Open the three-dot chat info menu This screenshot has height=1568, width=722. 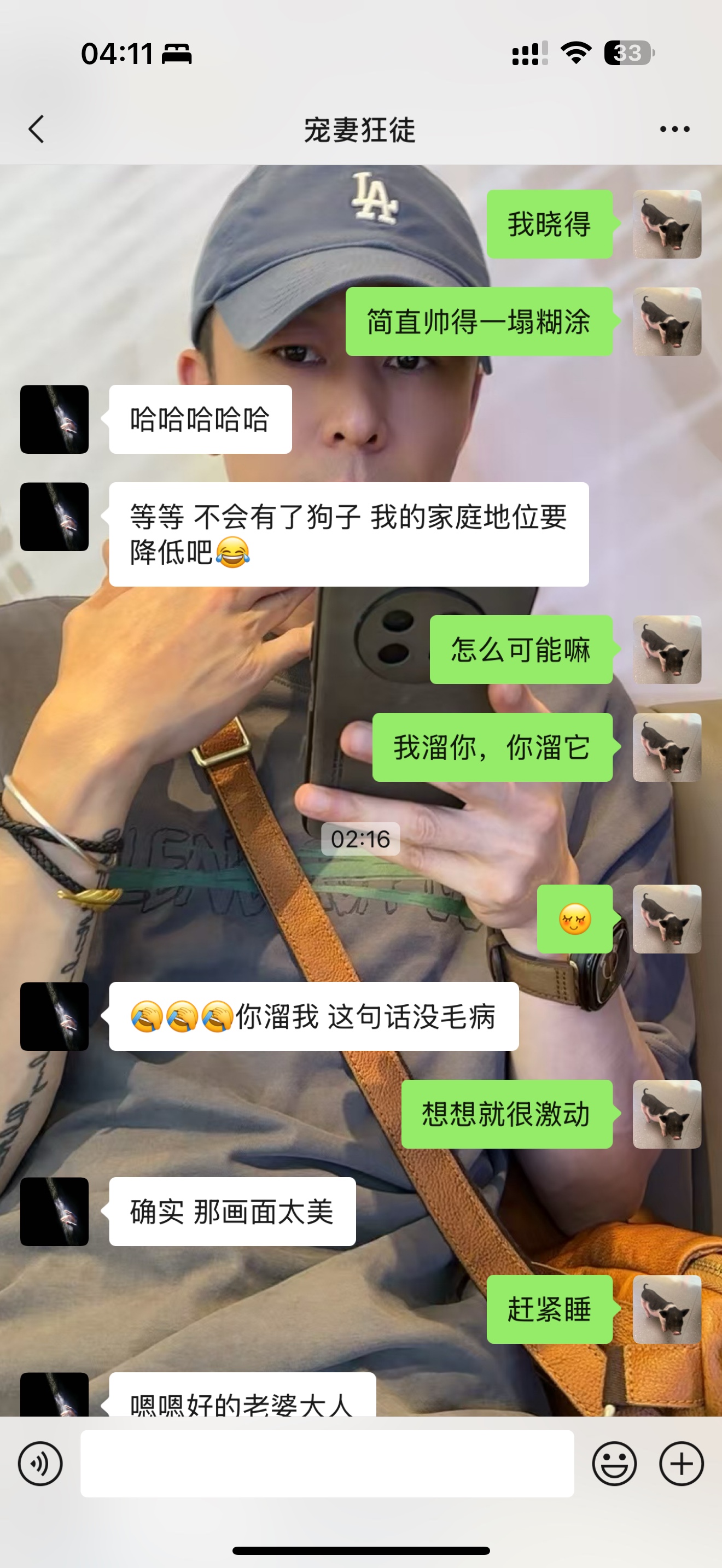coord(674,129)
